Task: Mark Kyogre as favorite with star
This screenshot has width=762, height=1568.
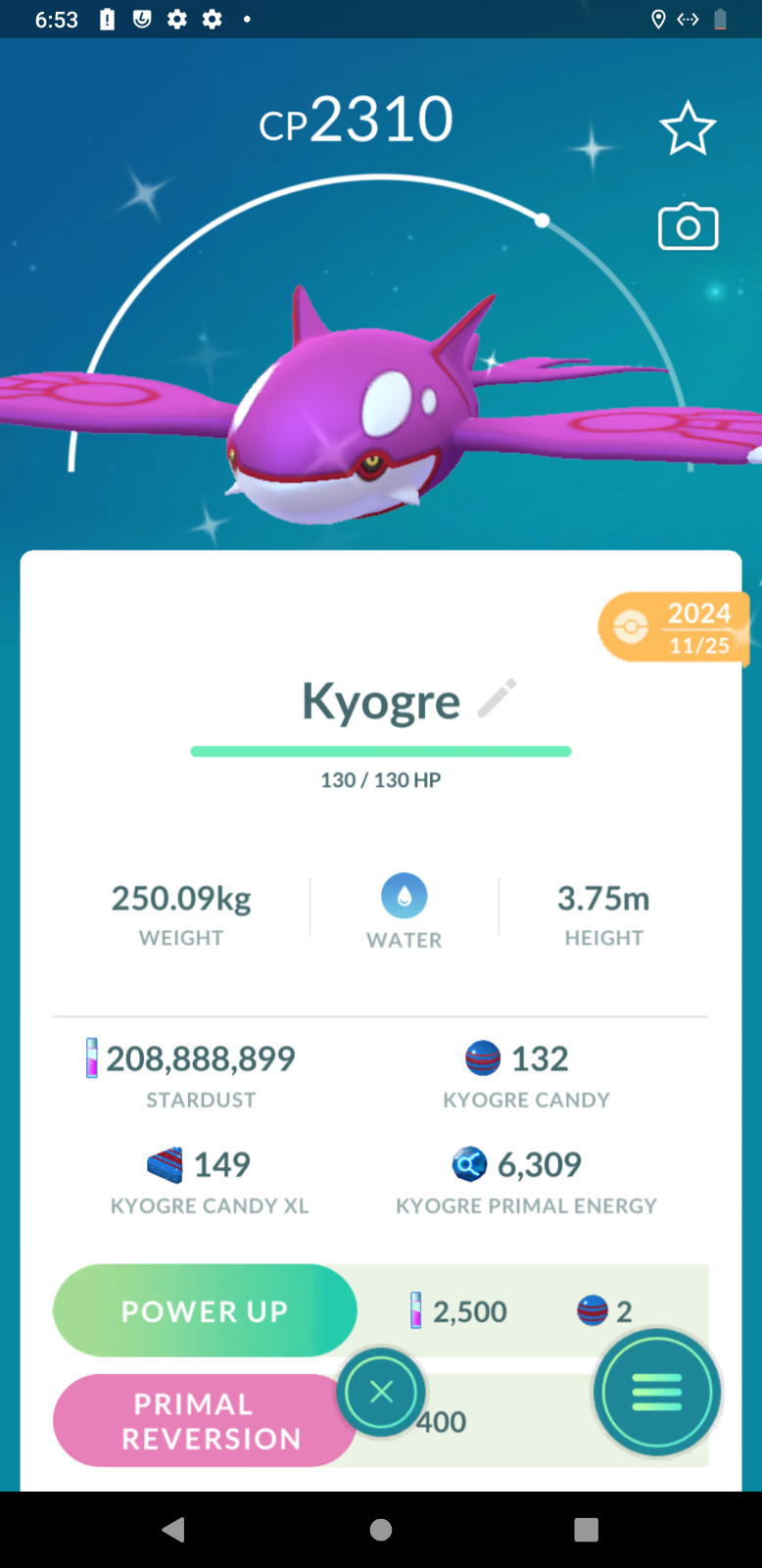Action: [x=688, y=128]
